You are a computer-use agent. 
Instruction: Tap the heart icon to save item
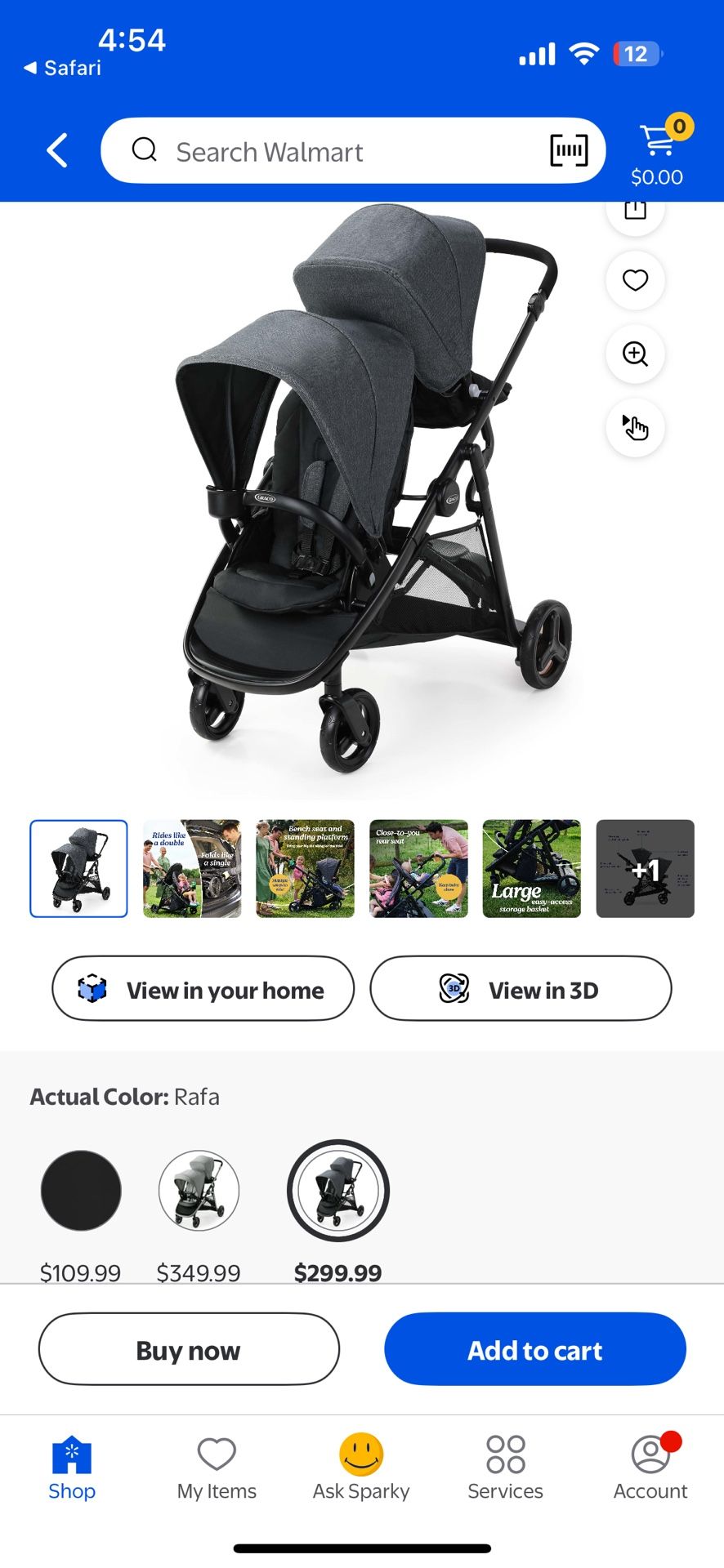click(x=635, y=280)
